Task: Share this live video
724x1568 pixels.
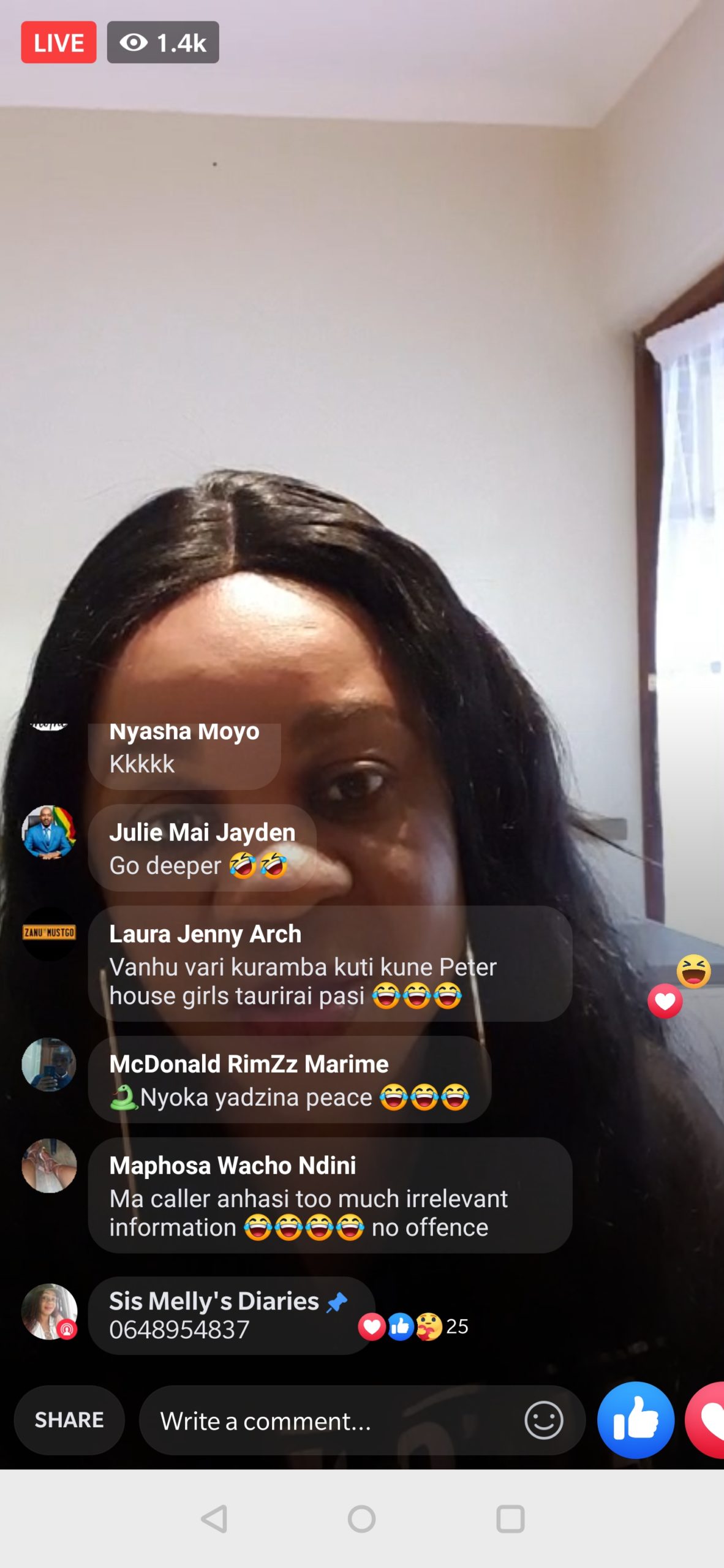Action: click(x=69, y=1419)
